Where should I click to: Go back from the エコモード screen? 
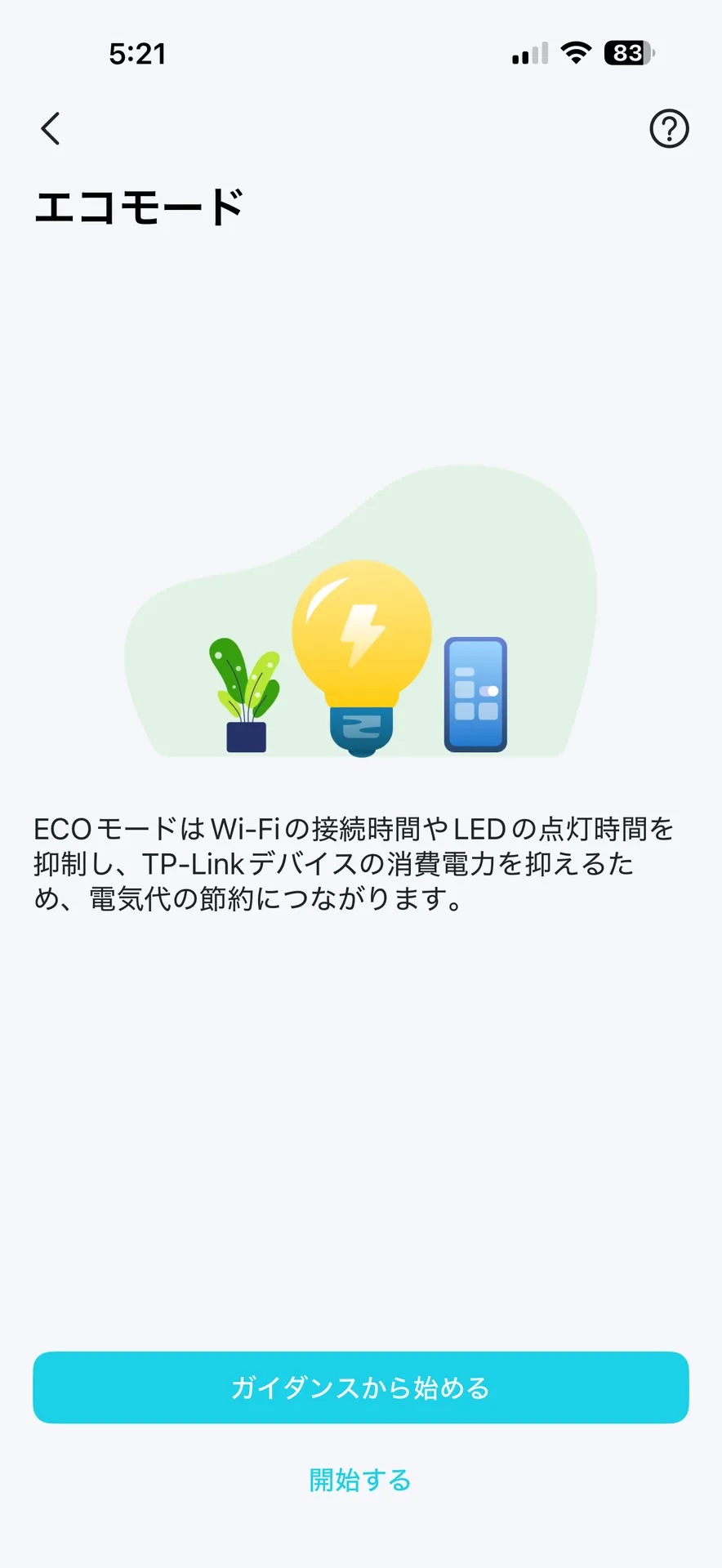(x=51, y=129)
